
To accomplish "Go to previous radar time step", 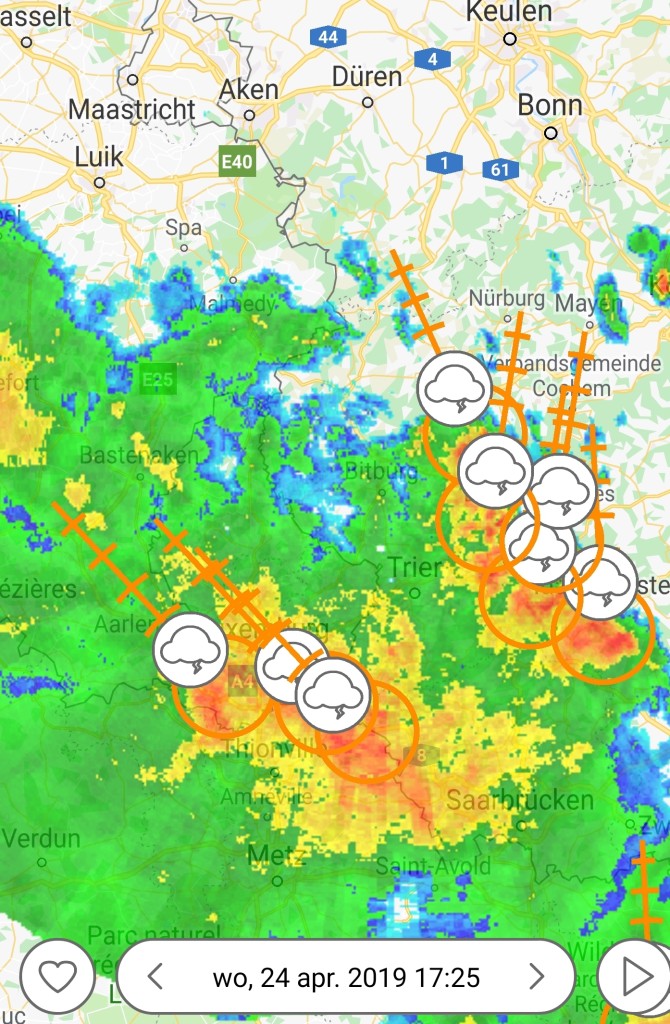I will coord(155,977).
